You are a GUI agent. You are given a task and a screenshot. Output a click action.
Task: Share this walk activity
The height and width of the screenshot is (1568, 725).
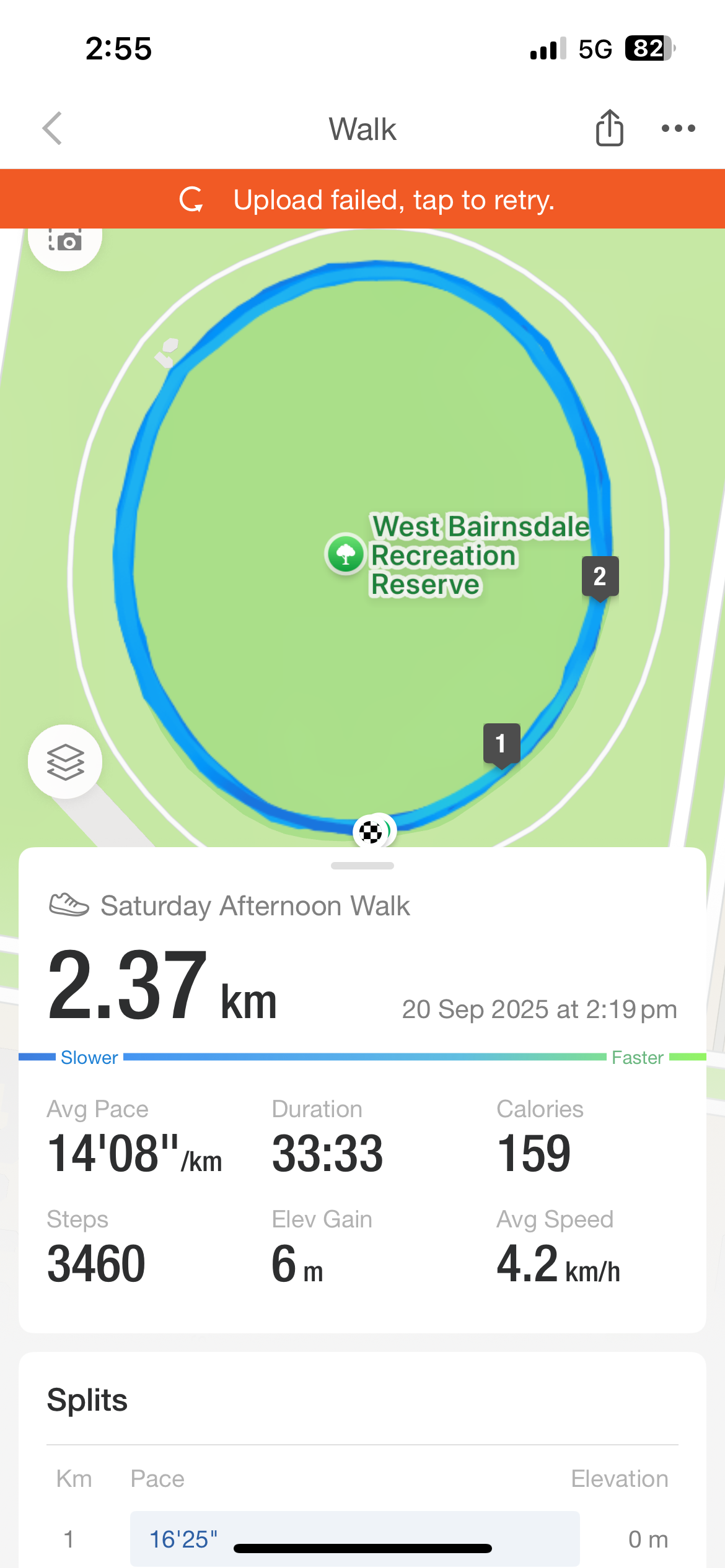coord(609,128)
